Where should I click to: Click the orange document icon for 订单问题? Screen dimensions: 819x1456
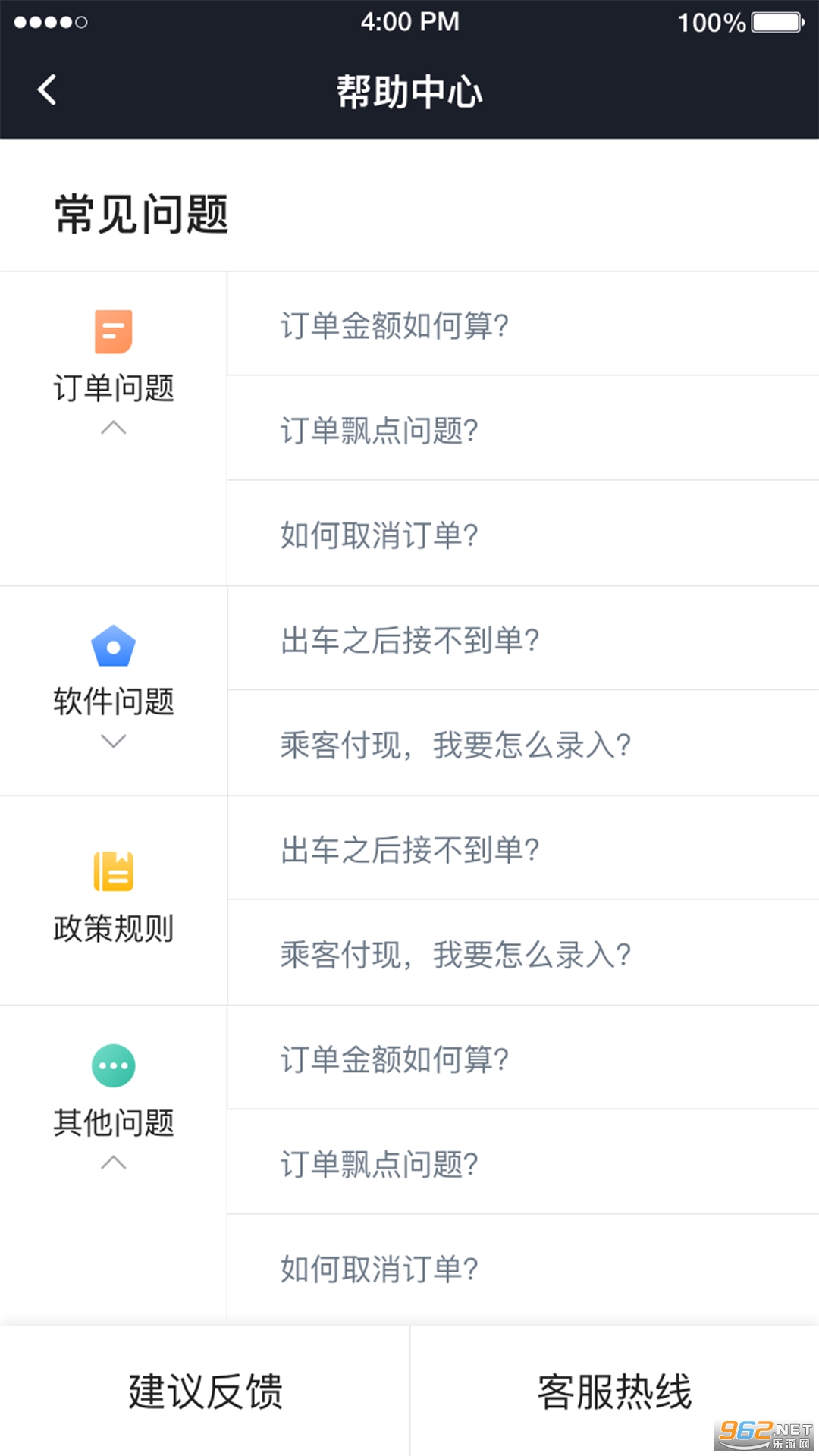pos(114,331)
